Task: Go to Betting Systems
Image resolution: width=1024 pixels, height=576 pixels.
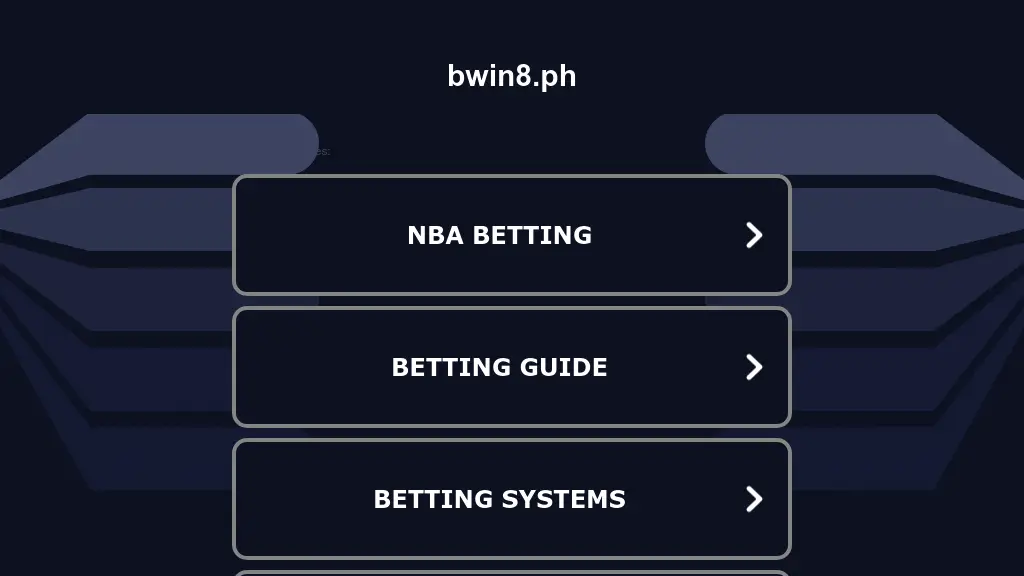Action: point(511,499)
